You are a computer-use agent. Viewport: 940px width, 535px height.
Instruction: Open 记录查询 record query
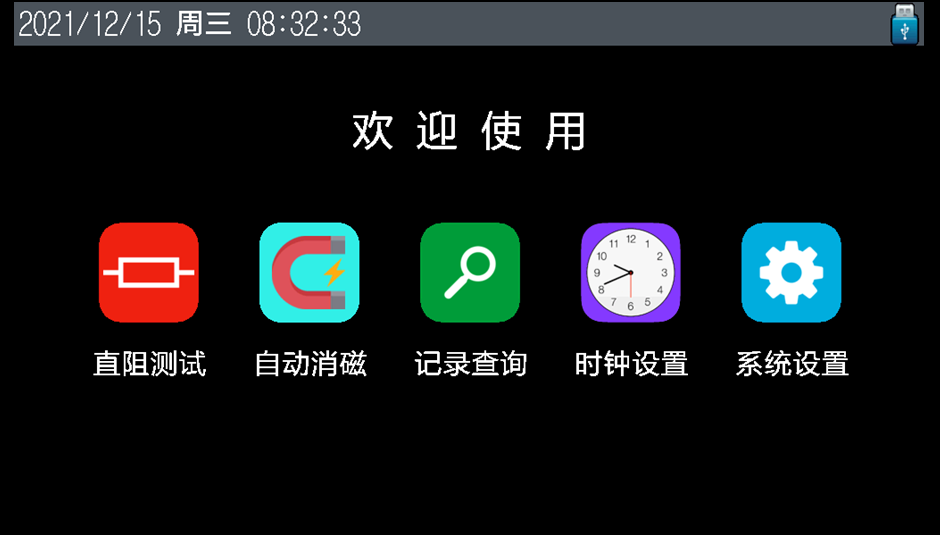[470, 272]
